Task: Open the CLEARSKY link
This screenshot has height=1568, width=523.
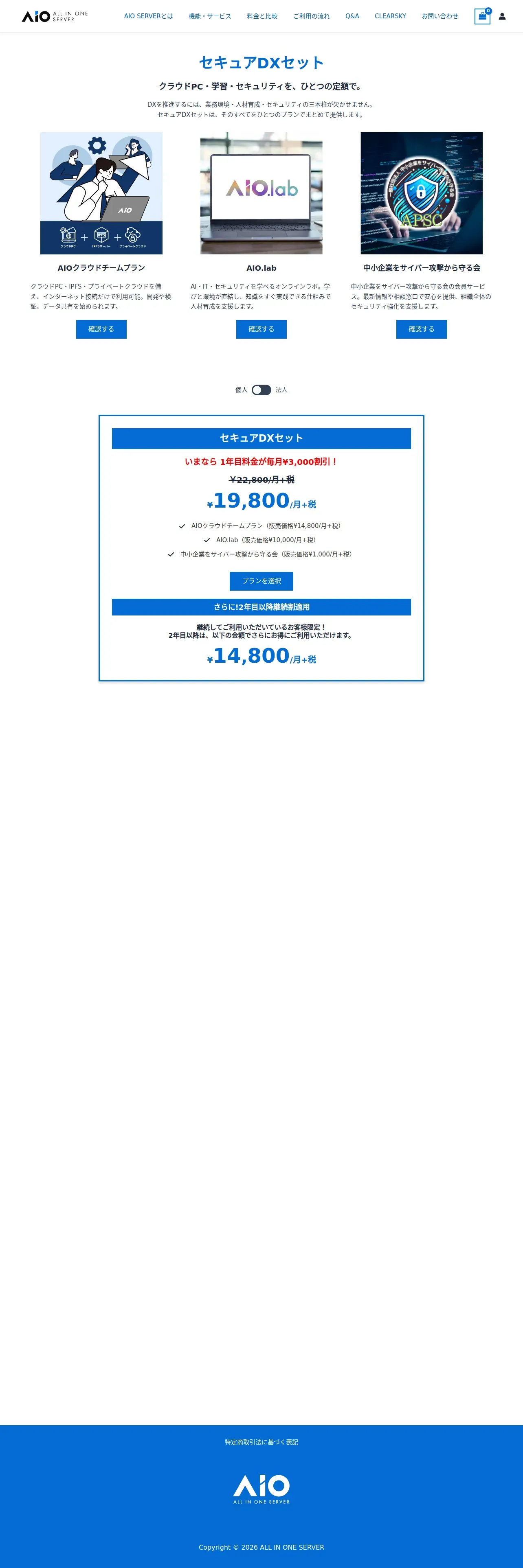Action: click(x=390, y=16)
